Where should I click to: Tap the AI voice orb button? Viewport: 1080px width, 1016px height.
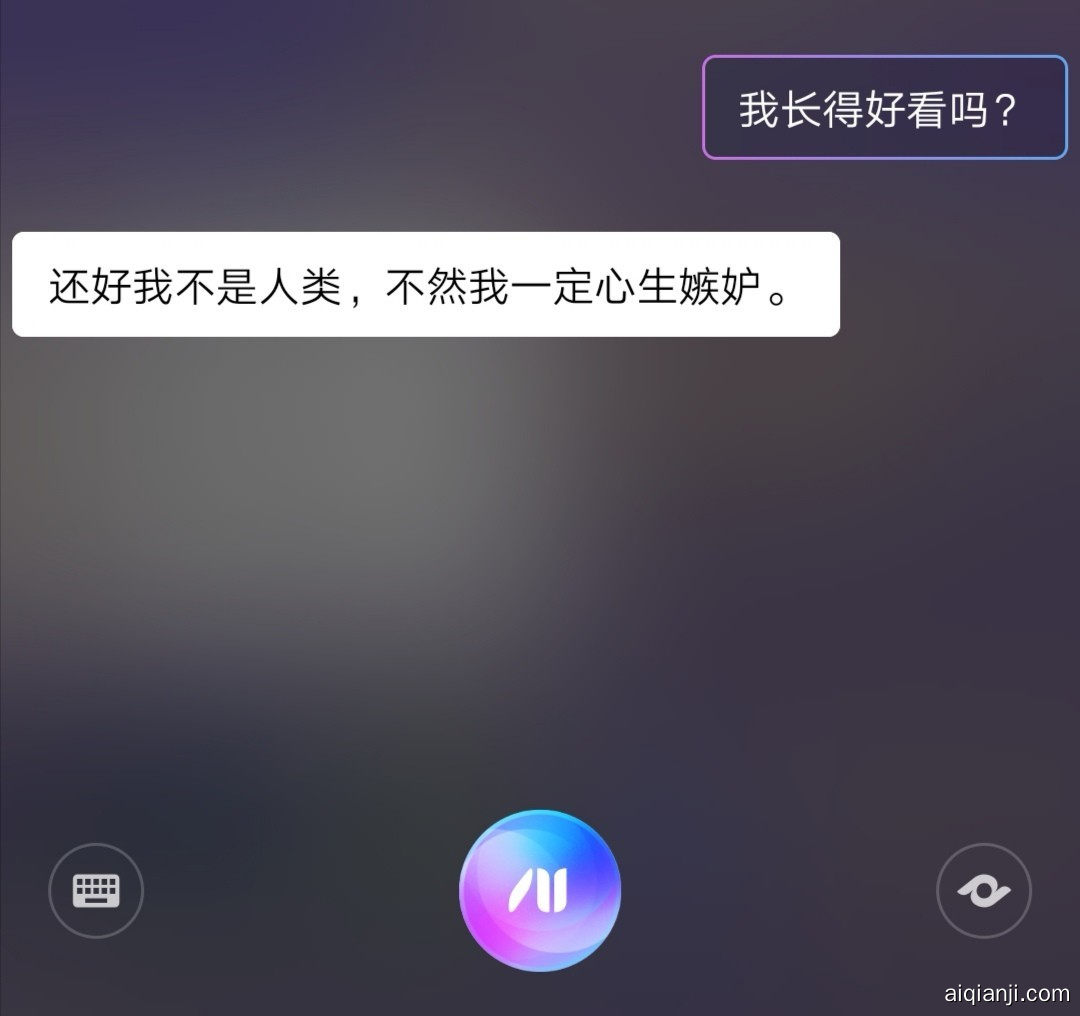(540, 890)
